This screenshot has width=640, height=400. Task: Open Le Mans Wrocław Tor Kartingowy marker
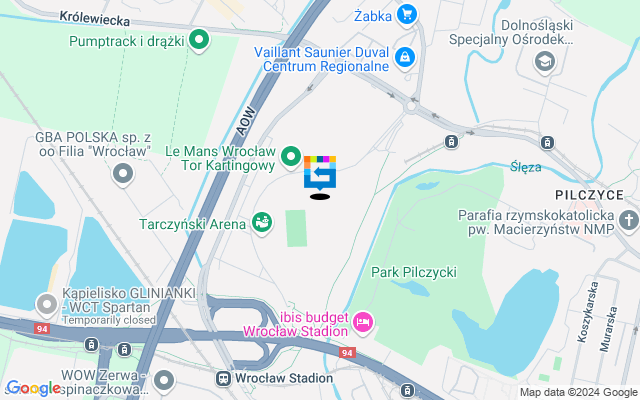(291, 156)
